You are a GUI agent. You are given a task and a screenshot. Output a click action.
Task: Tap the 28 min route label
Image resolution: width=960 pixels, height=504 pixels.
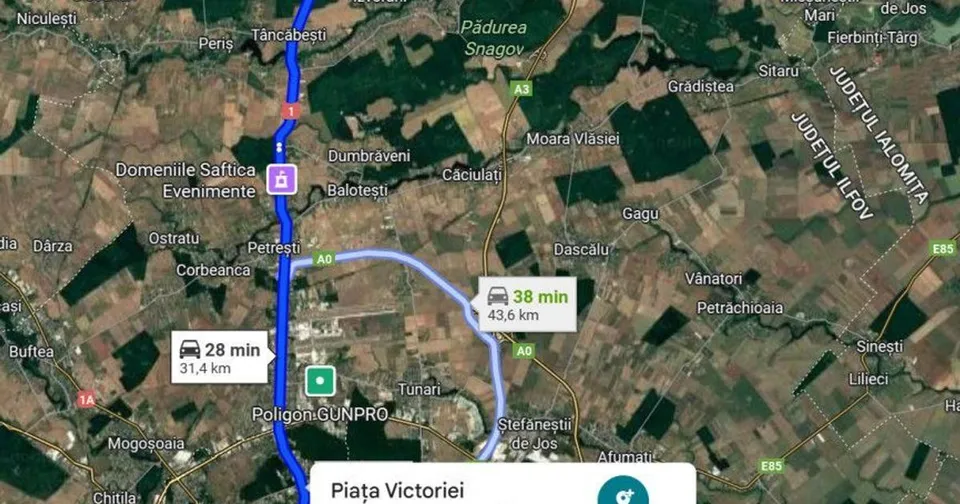point(219,358)
